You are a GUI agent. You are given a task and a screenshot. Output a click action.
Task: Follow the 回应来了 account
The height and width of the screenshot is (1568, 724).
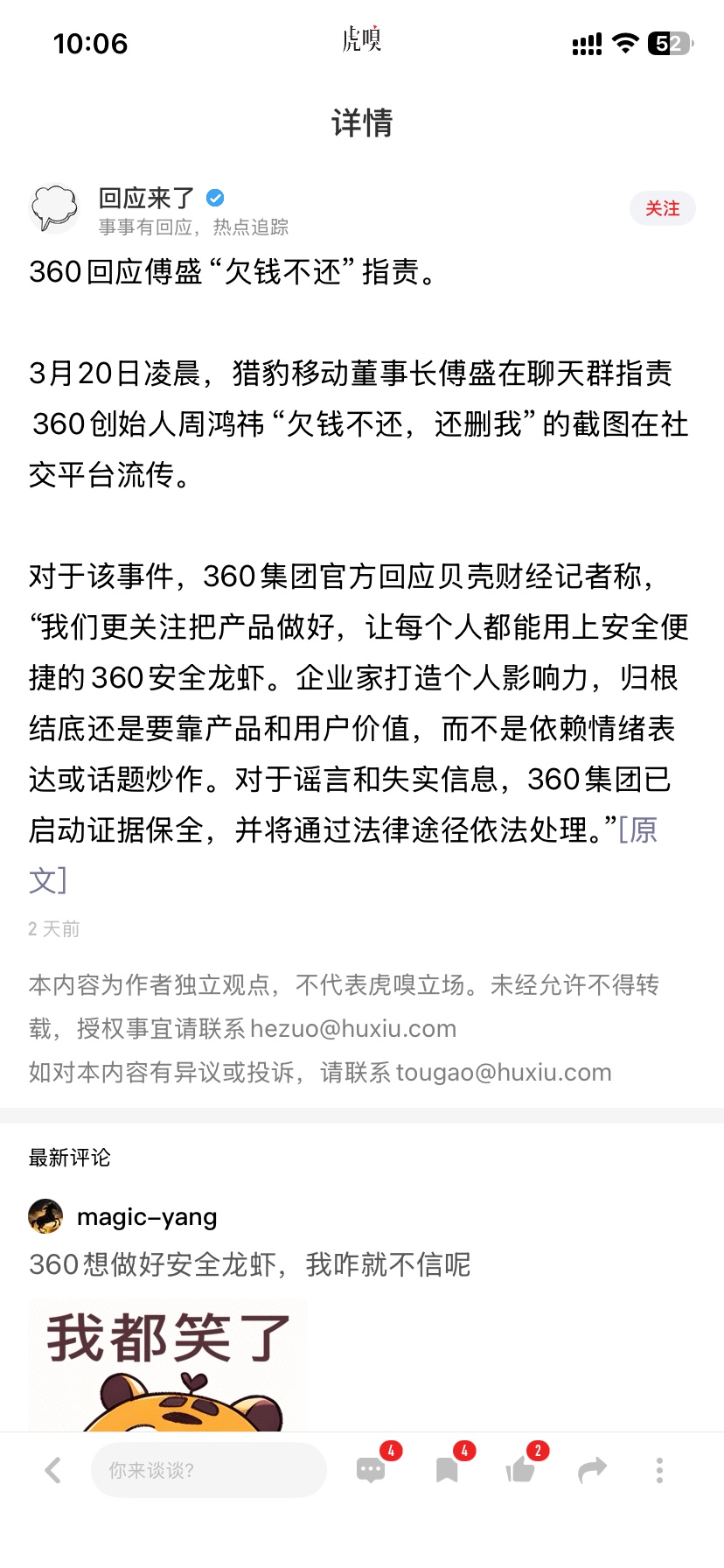(662, 208)
